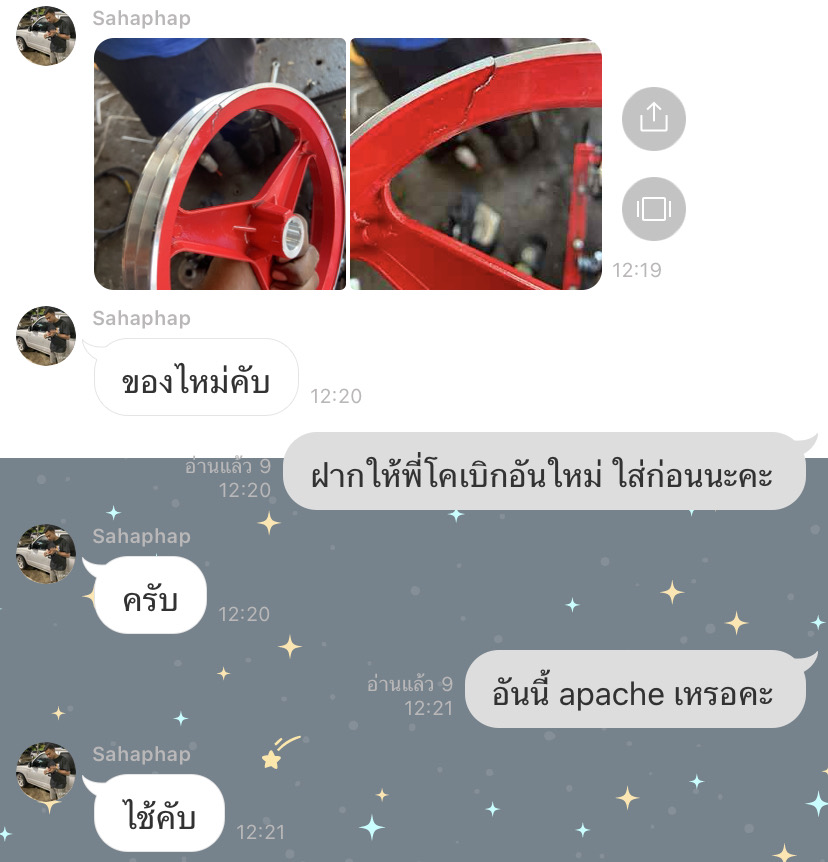View photos in the multi-image viewer
Screen dimensions: 828x862
(x=653, y=209)
